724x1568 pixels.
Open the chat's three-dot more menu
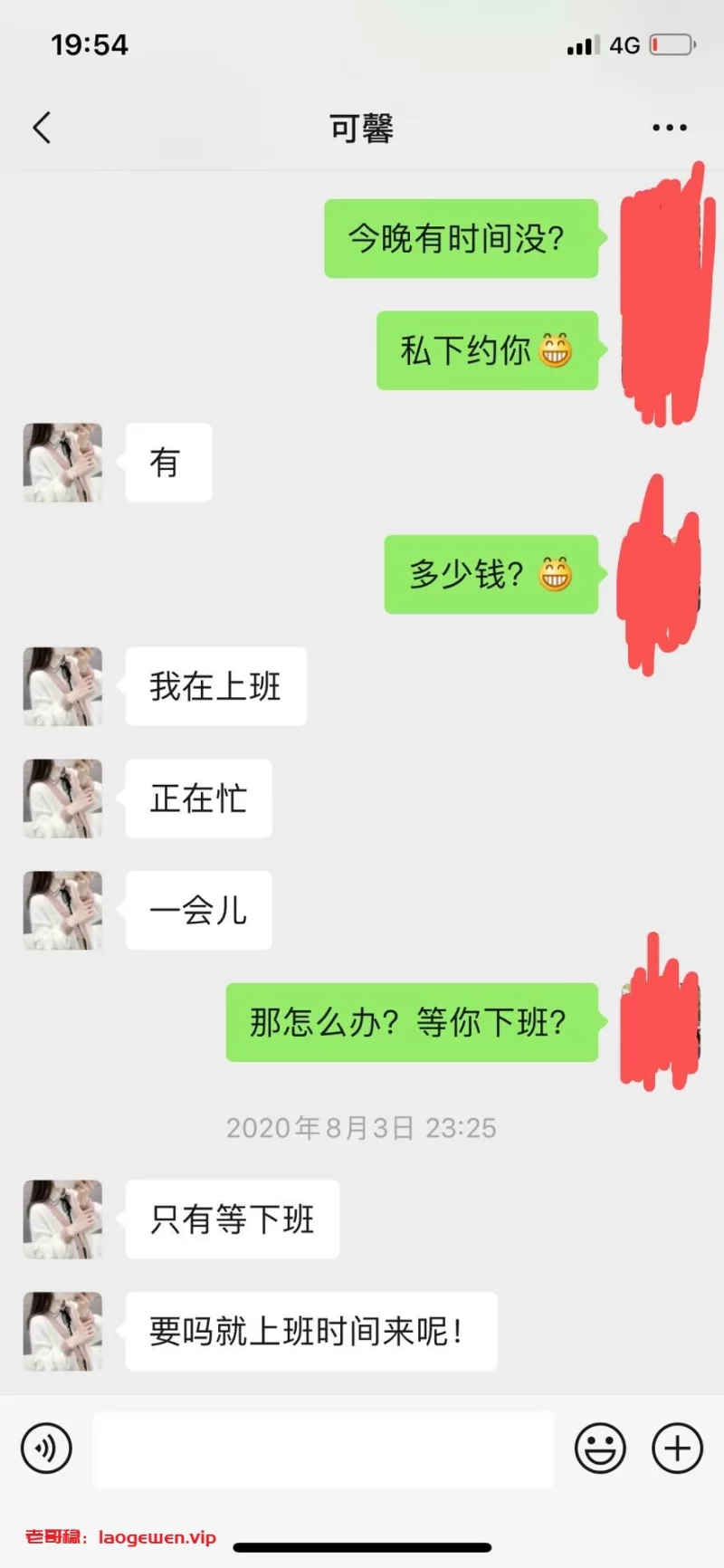[669, 128]
